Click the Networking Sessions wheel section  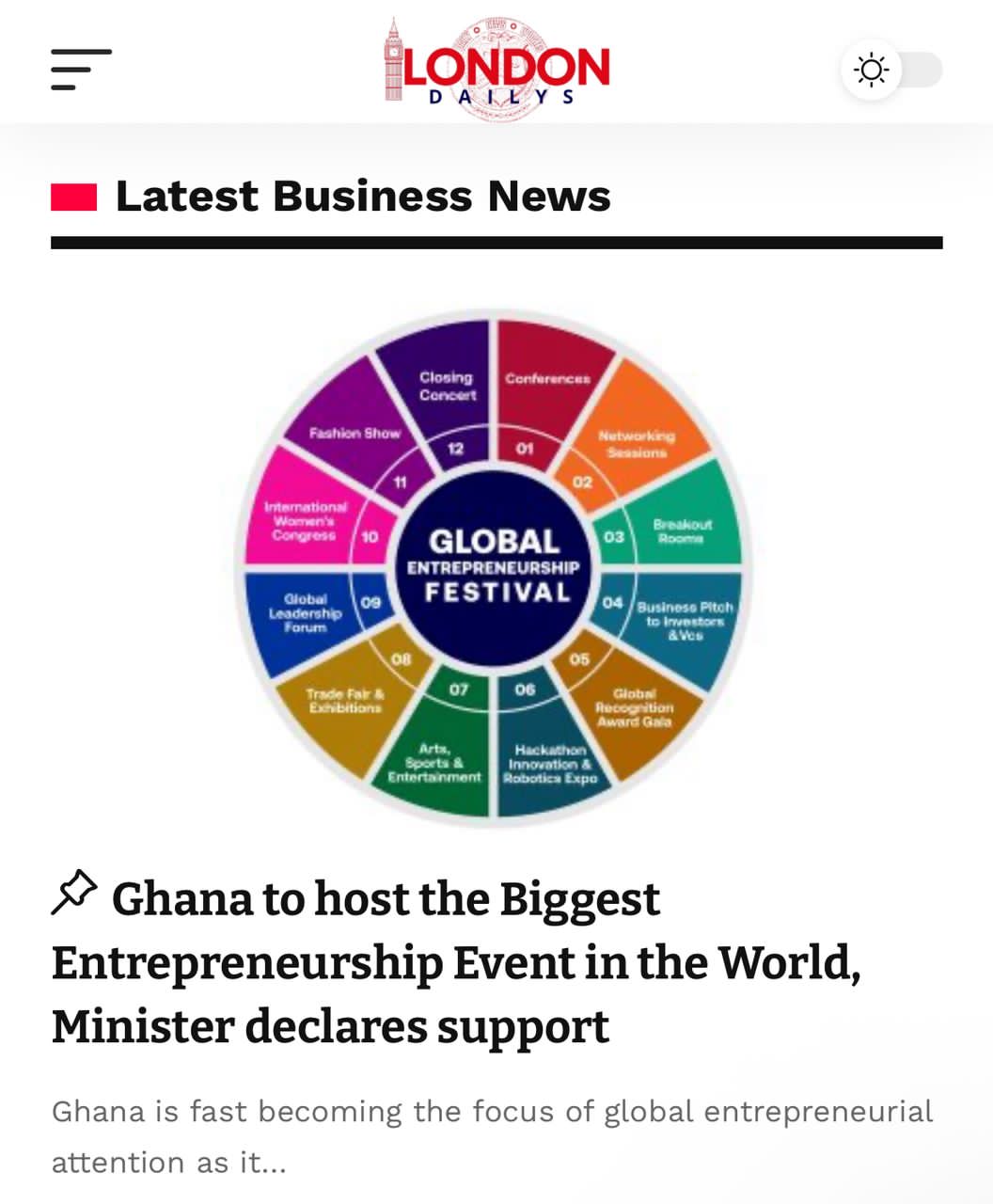(x=637, y=442)
